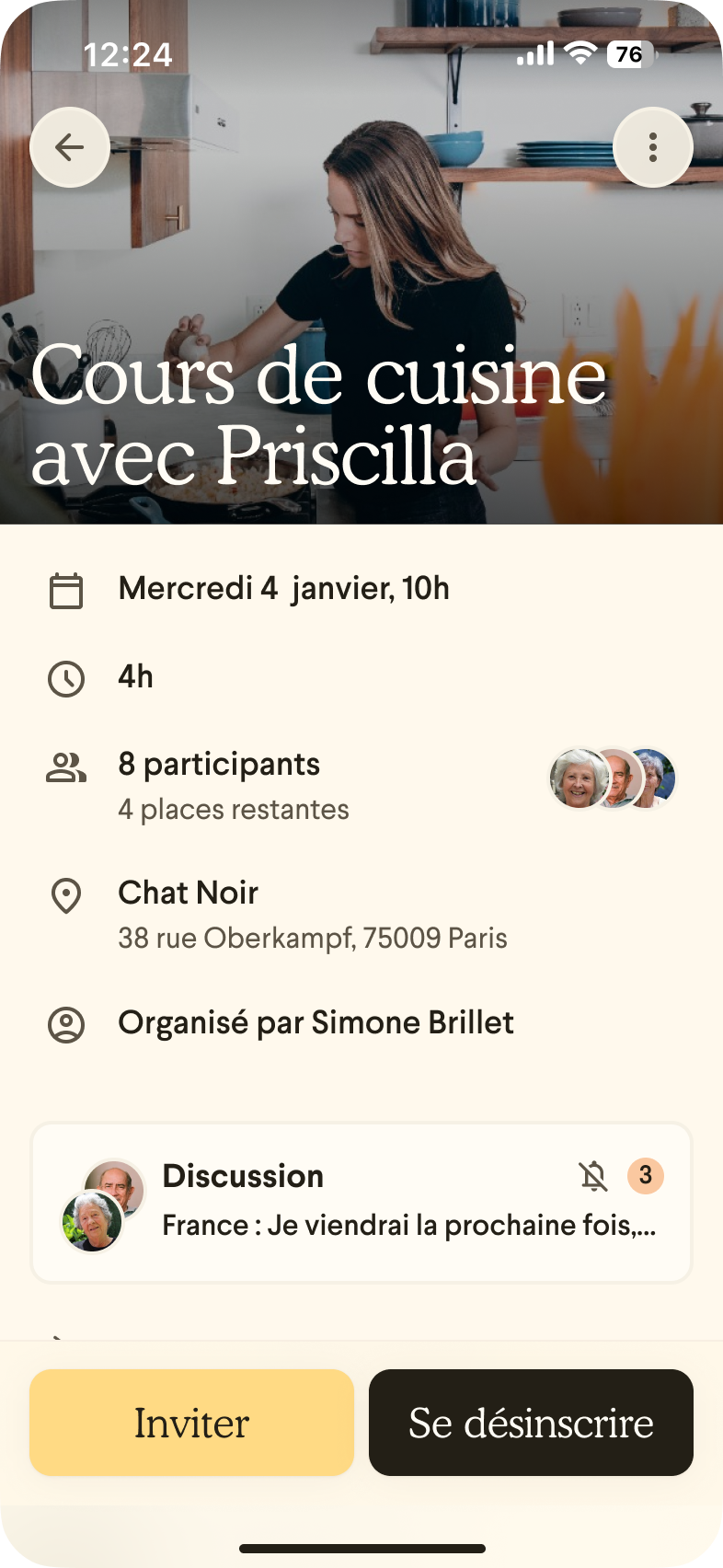Go back using the arrow button
The width and height of the screenshot is (723, 1568).
(70, 147)
